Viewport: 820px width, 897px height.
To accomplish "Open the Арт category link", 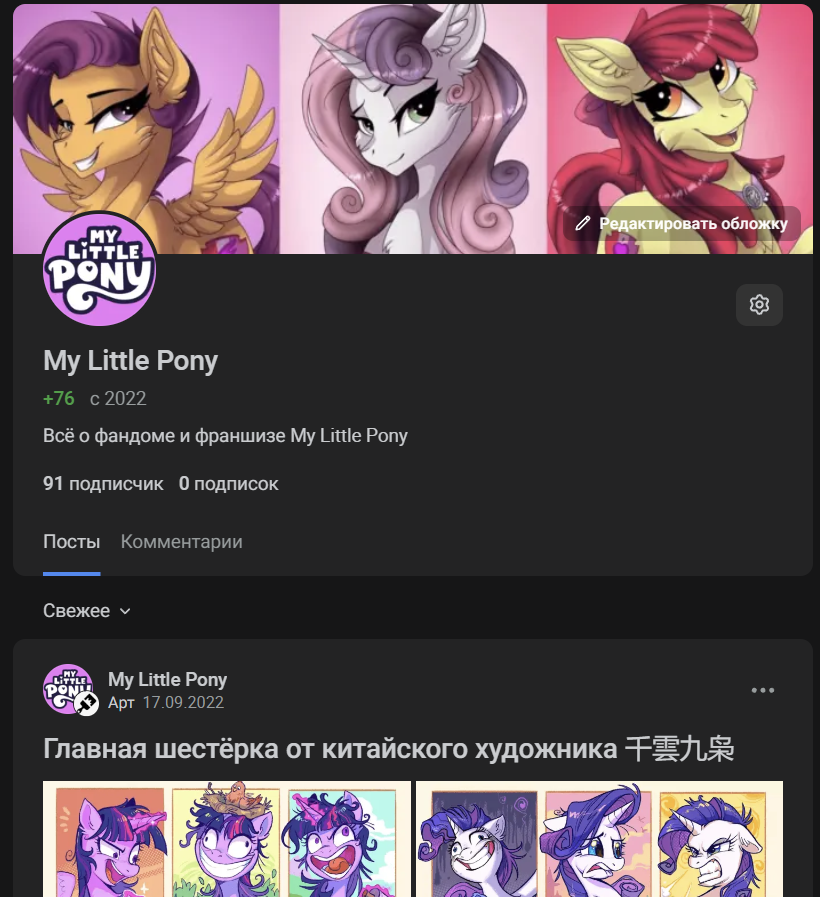I will pos(121,702).
